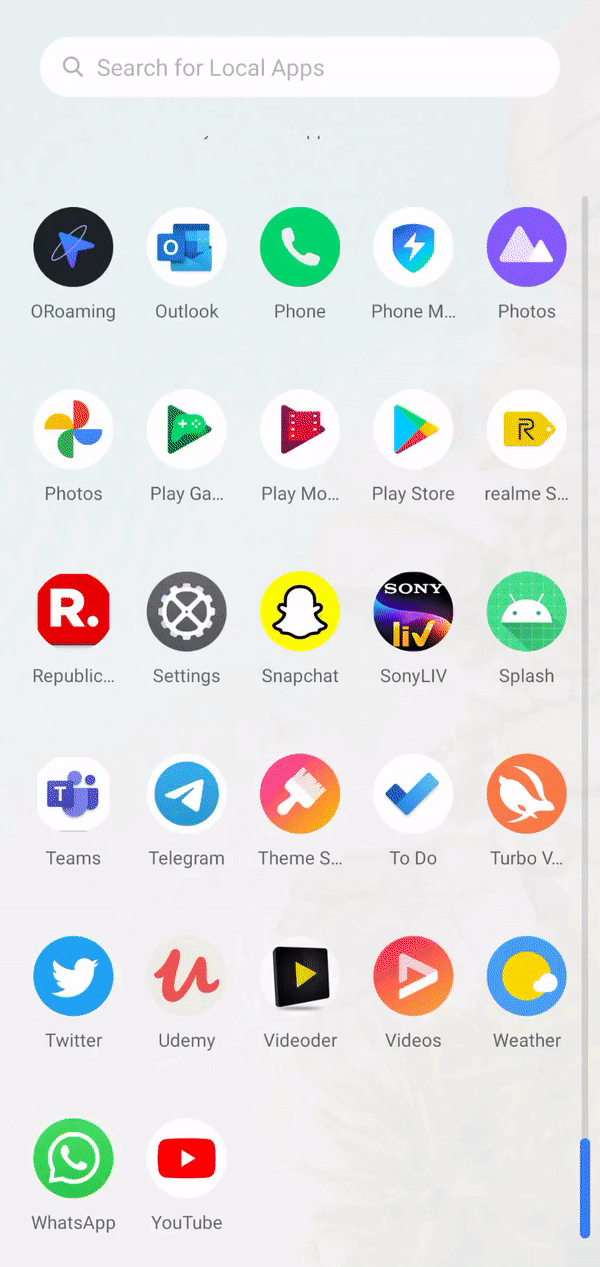Launch Snapchat
Screen dimensions: 600x1267
[x=300, y=612]
